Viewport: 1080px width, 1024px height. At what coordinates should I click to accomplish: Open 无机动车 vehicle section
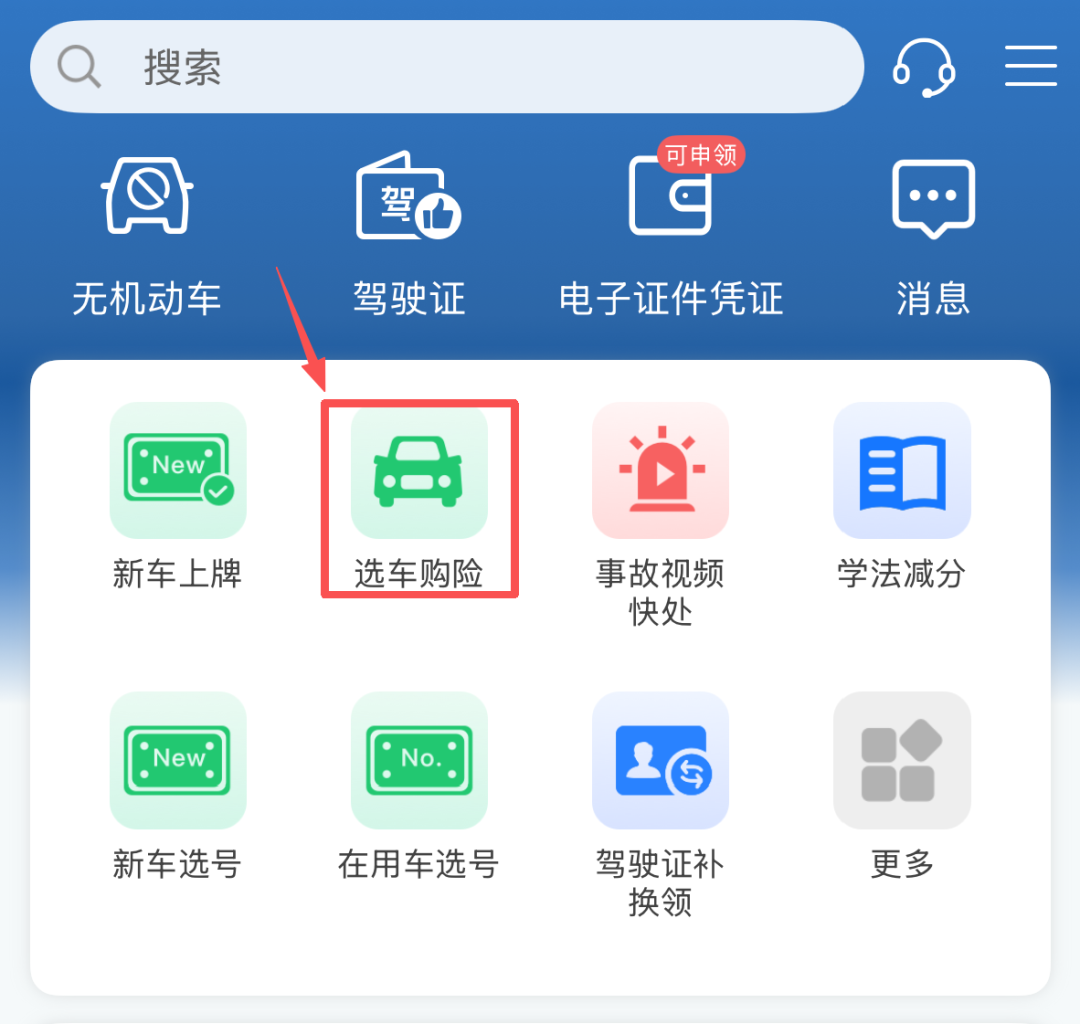tap(147, 235)
